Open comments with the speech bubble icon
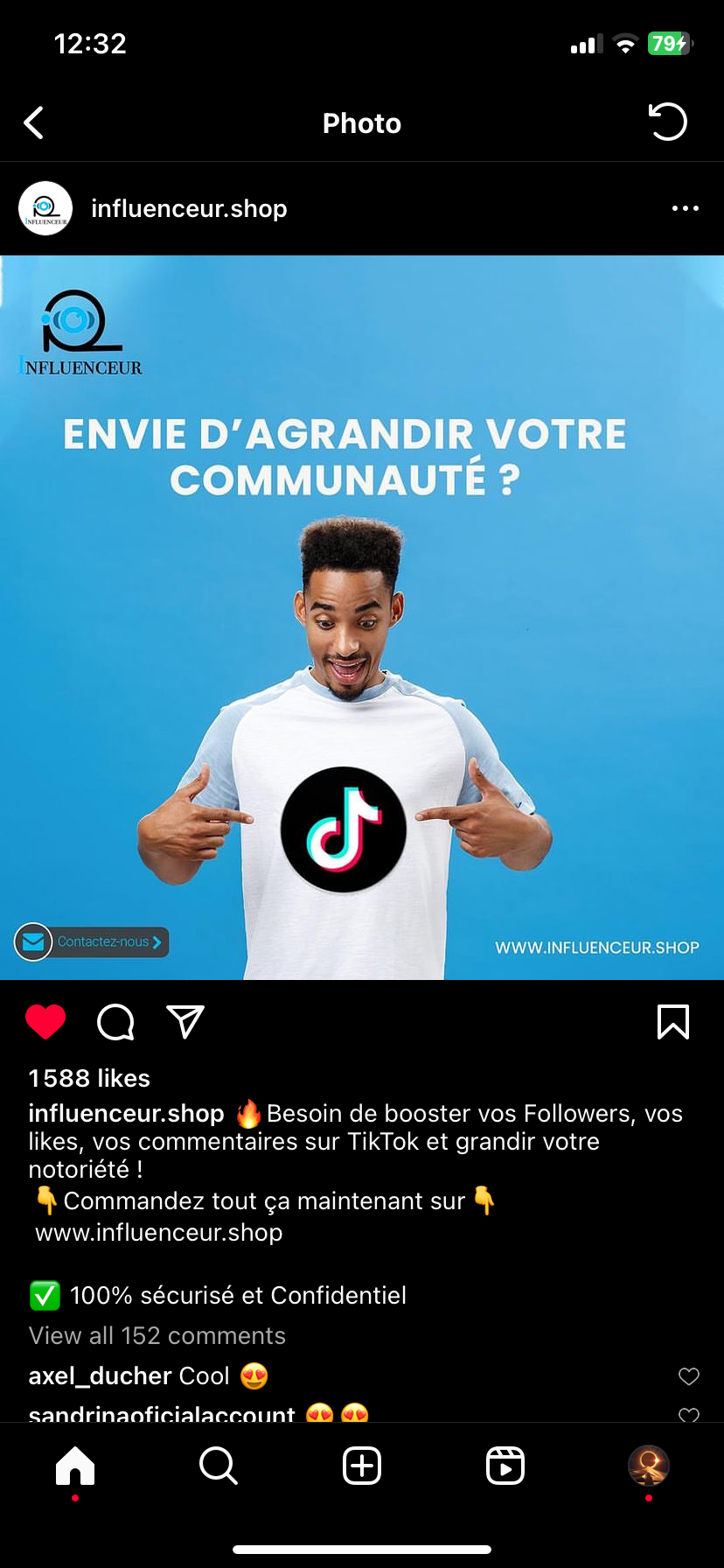The width and height of the screenshot is (724, 1568). (x=115, y=1022)
